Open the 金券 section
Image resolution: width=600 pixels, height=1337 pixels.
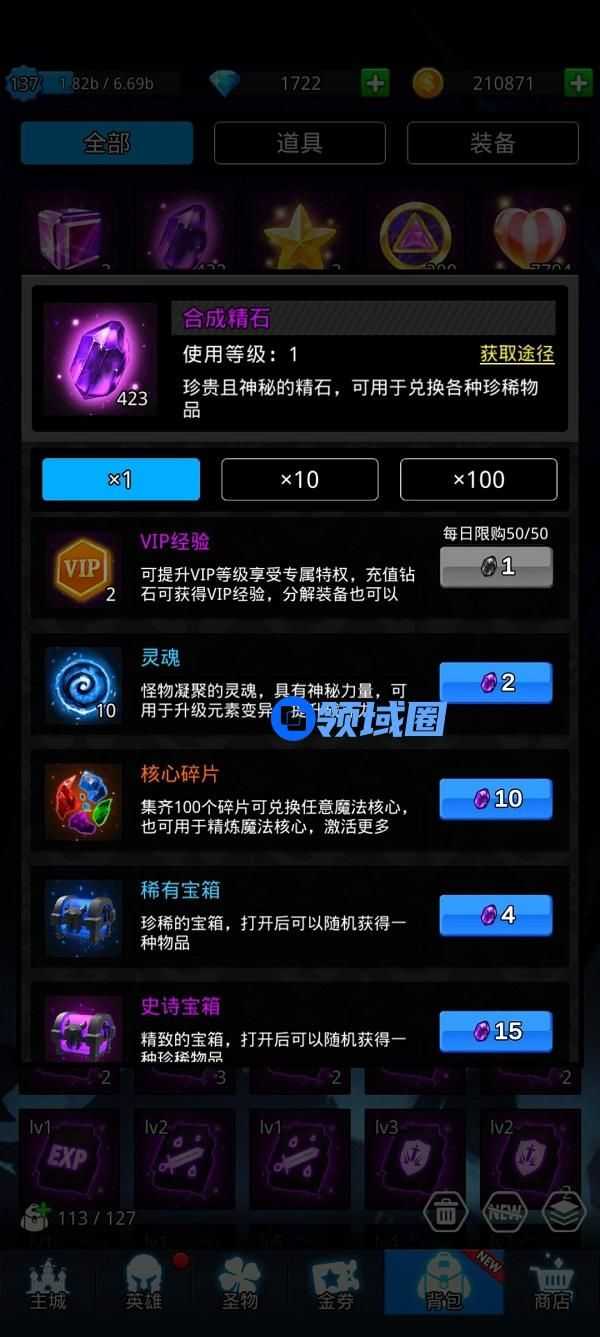tap(335, 1285)
